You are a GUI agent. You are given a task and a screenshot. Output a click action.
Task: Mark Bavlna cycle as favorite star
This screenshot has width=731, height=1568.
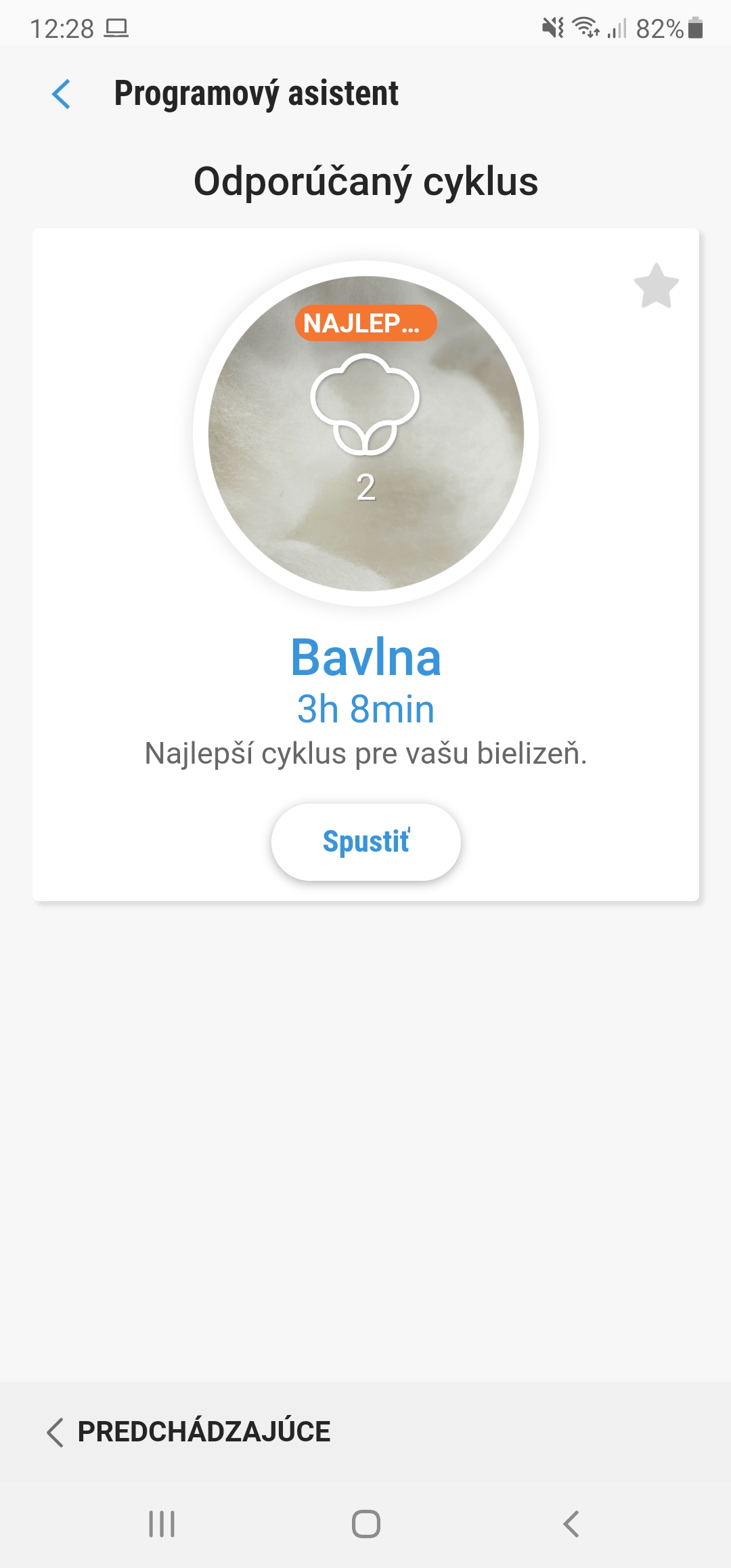(656, 286)
